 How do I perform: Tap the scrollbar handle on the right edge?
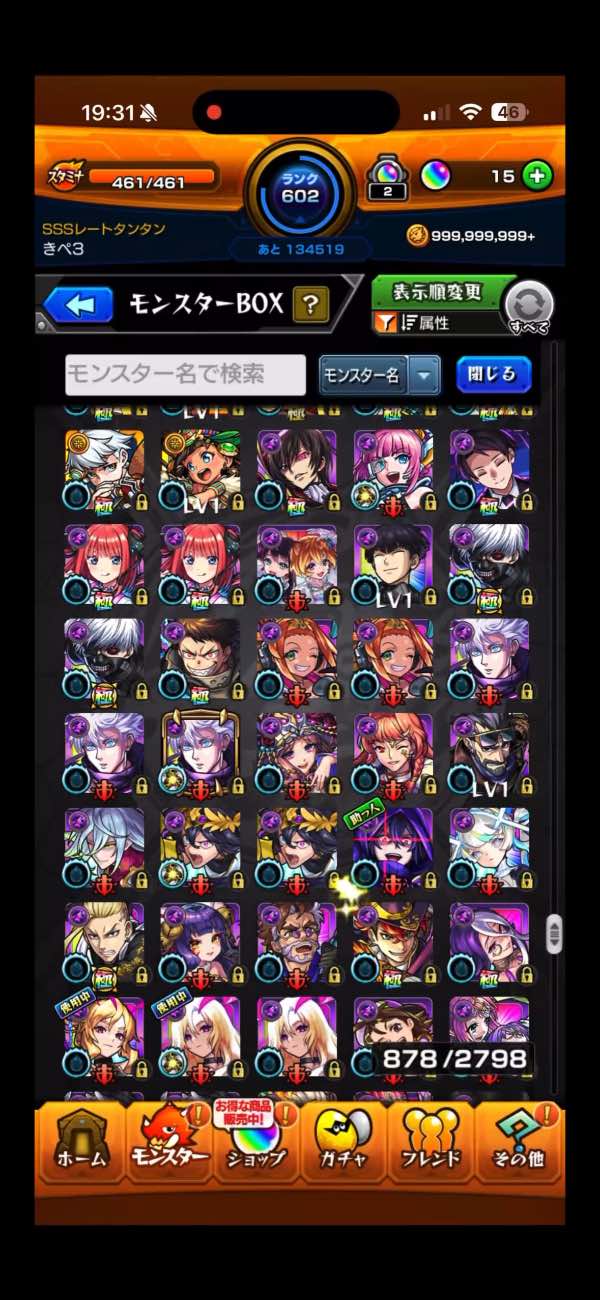pos(553,934)
